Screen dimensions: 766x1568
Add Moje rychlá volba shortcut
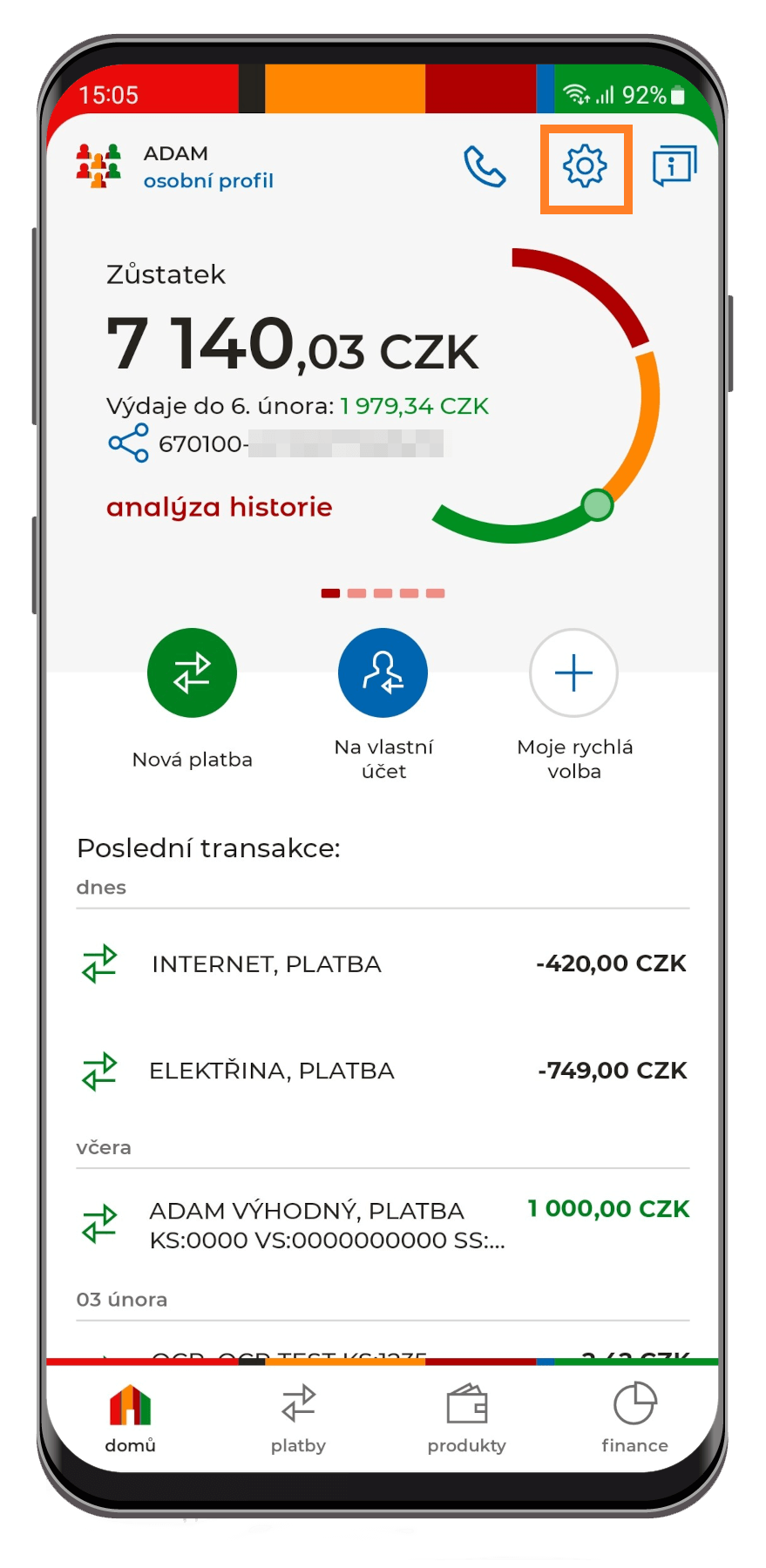pos(573,673)
